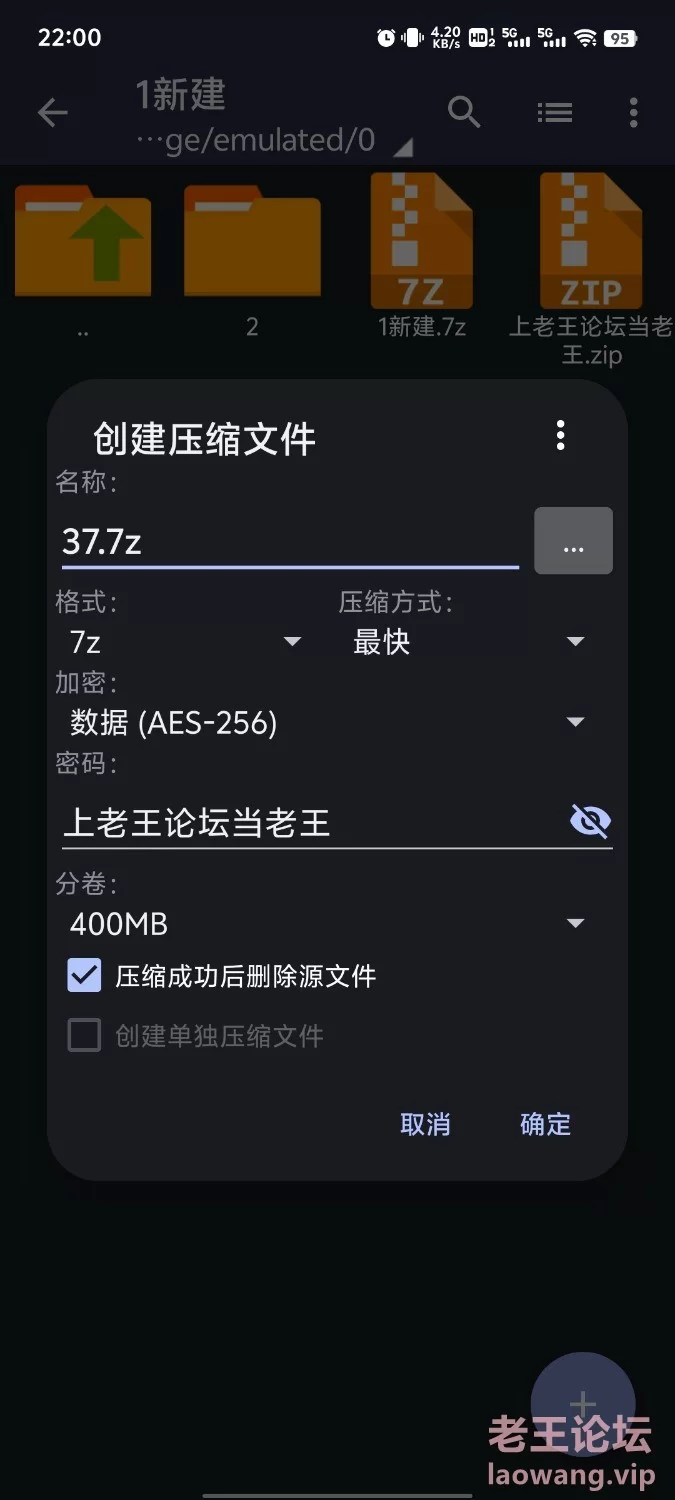Uncheck 压缩成功后删除源文件
This screenshot has height=1500, width=675.
click(x=84, y=975)
